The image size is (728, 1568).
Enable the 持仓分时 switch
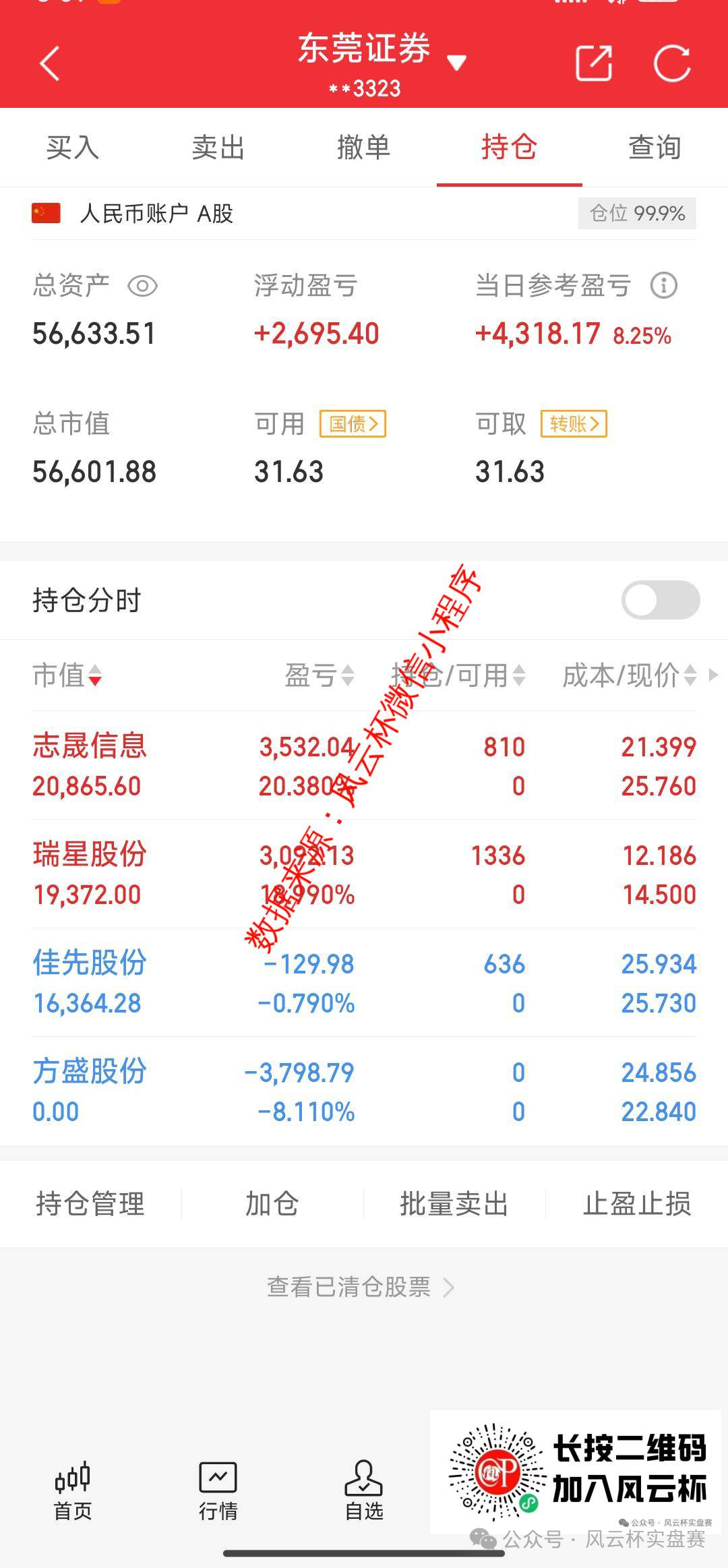pos(661,600)
